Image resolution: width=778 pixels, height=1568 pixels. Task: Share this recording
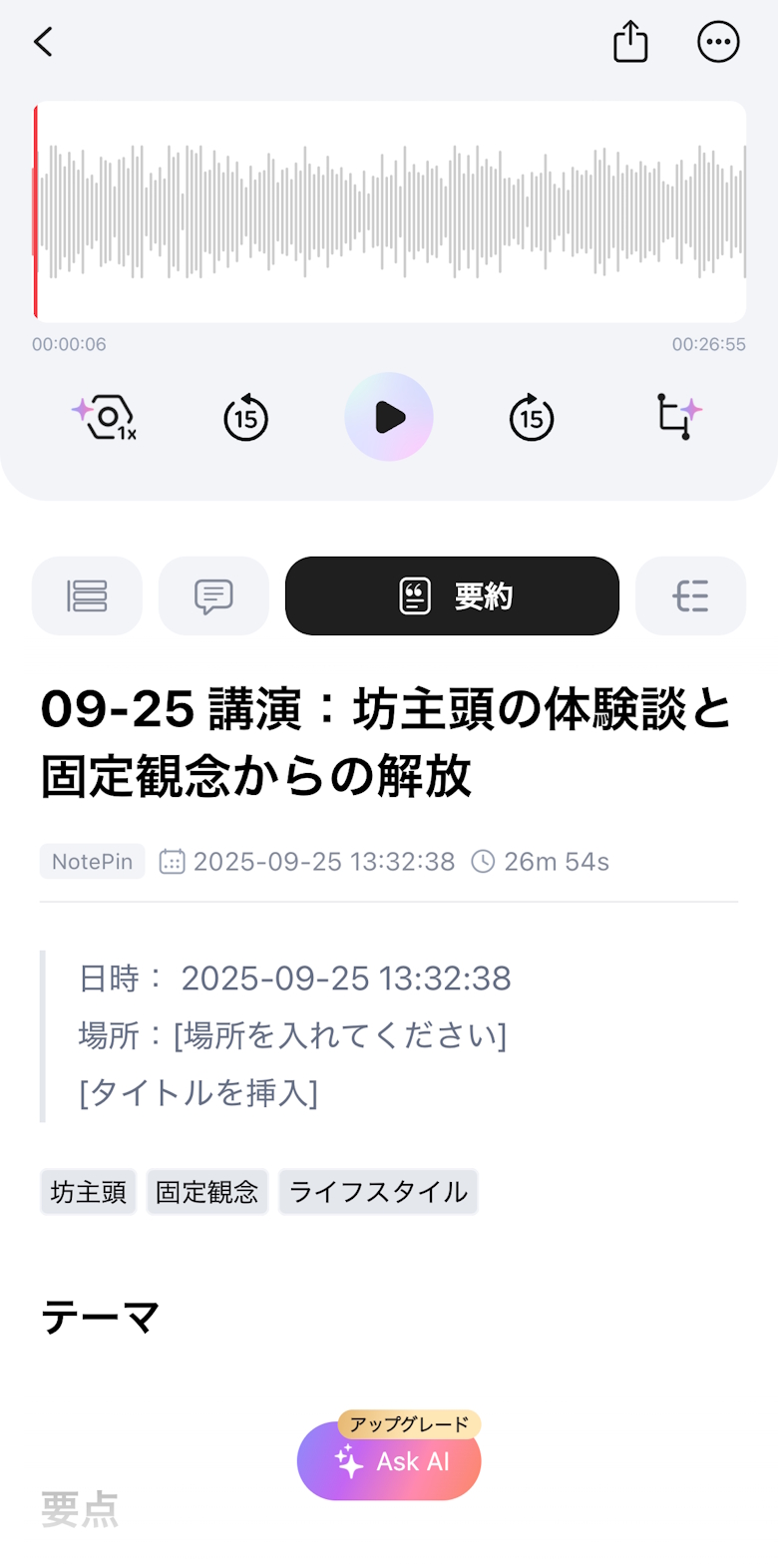630,42
